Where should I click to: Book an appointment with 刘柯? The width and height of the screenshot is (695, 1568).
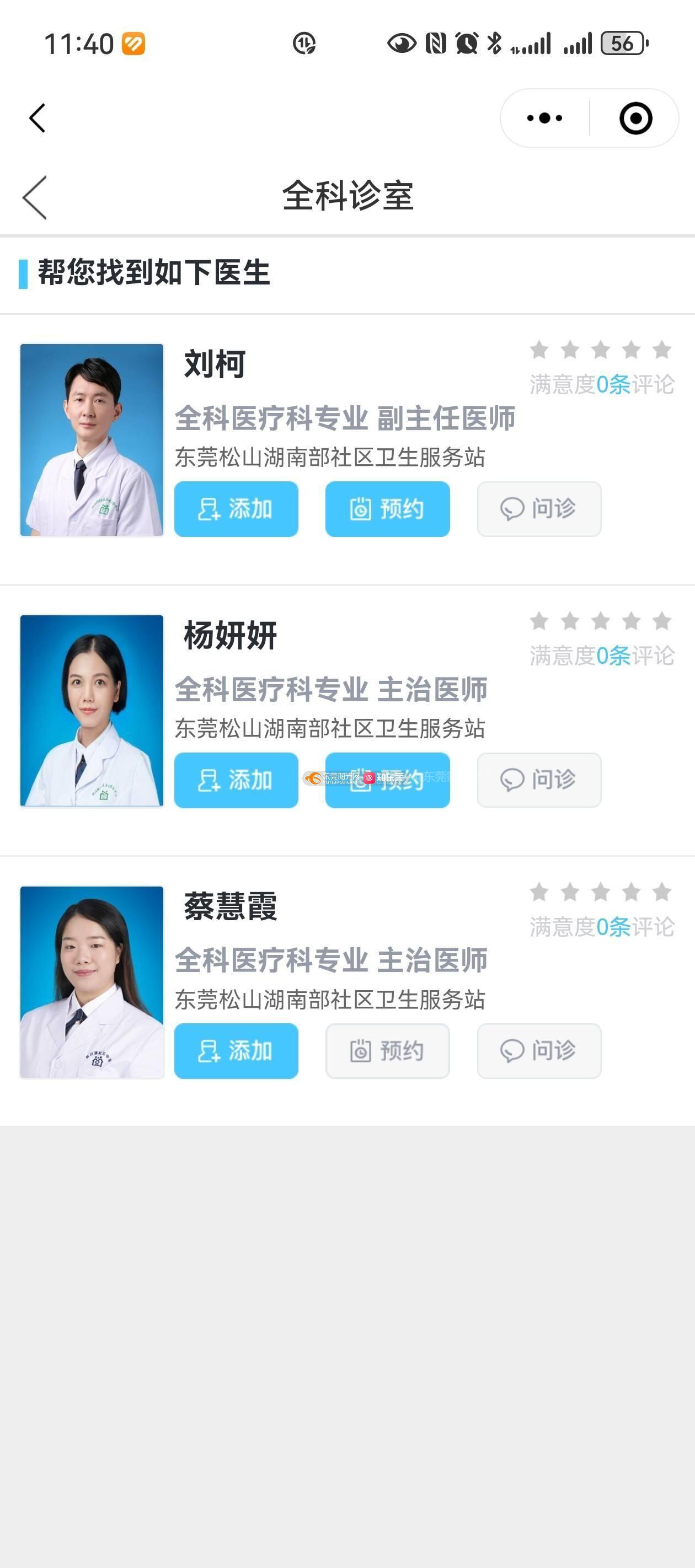click(387, 509)
